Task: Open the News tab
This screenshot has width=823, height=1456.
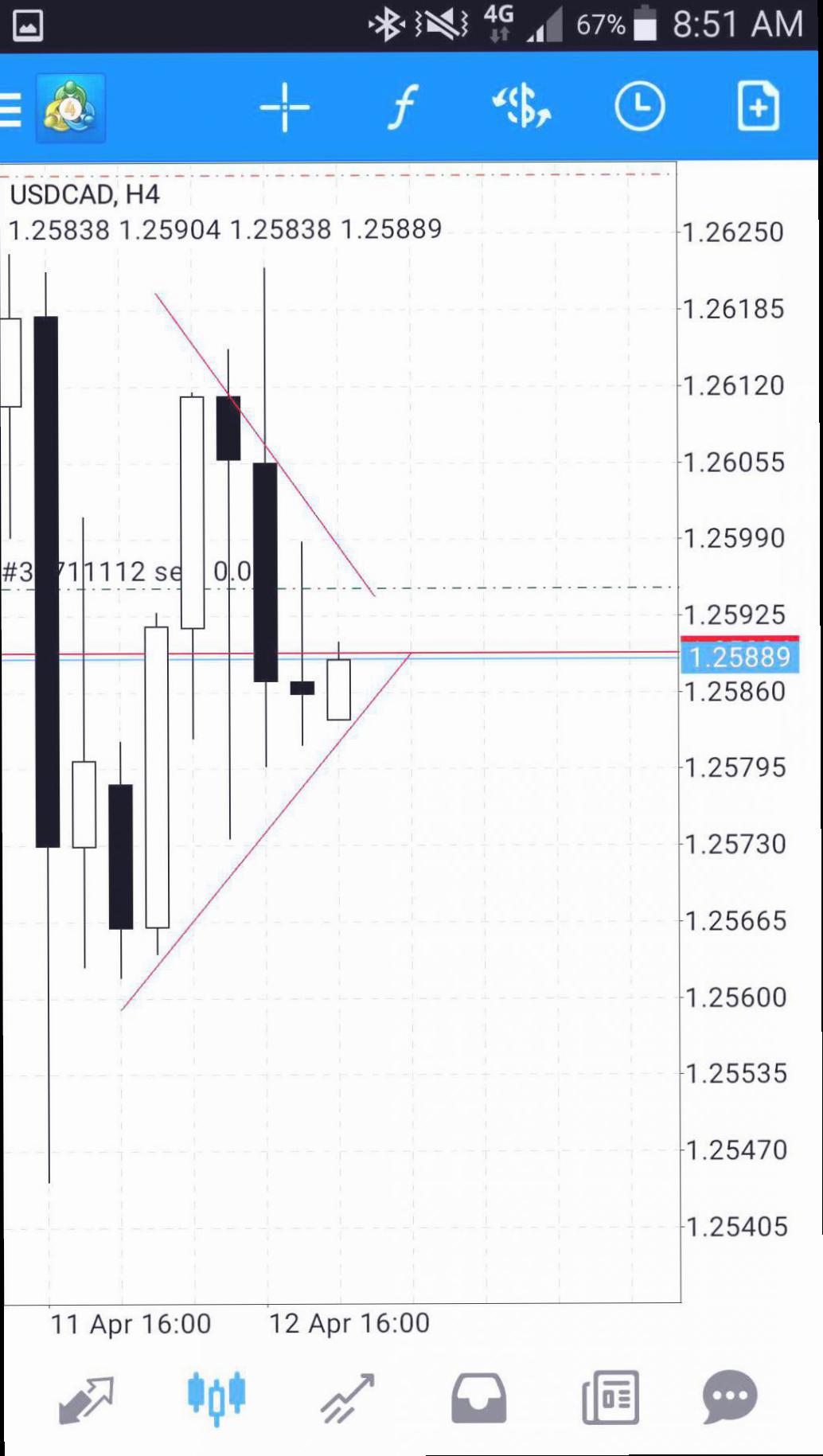Action: pyautogui.click(x=610, y=1398)
